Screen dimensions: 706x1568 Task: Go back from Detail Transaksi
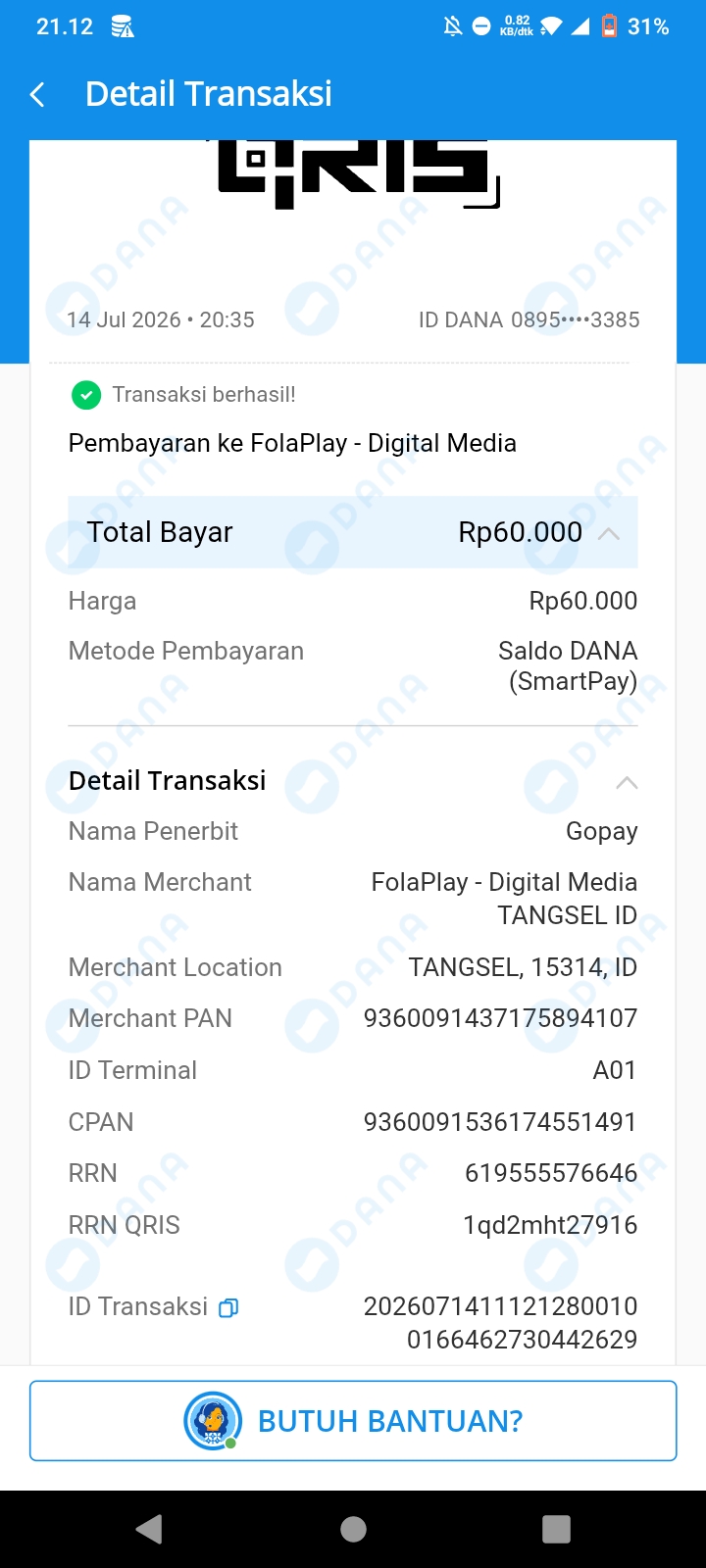click(x=38, y=95)
